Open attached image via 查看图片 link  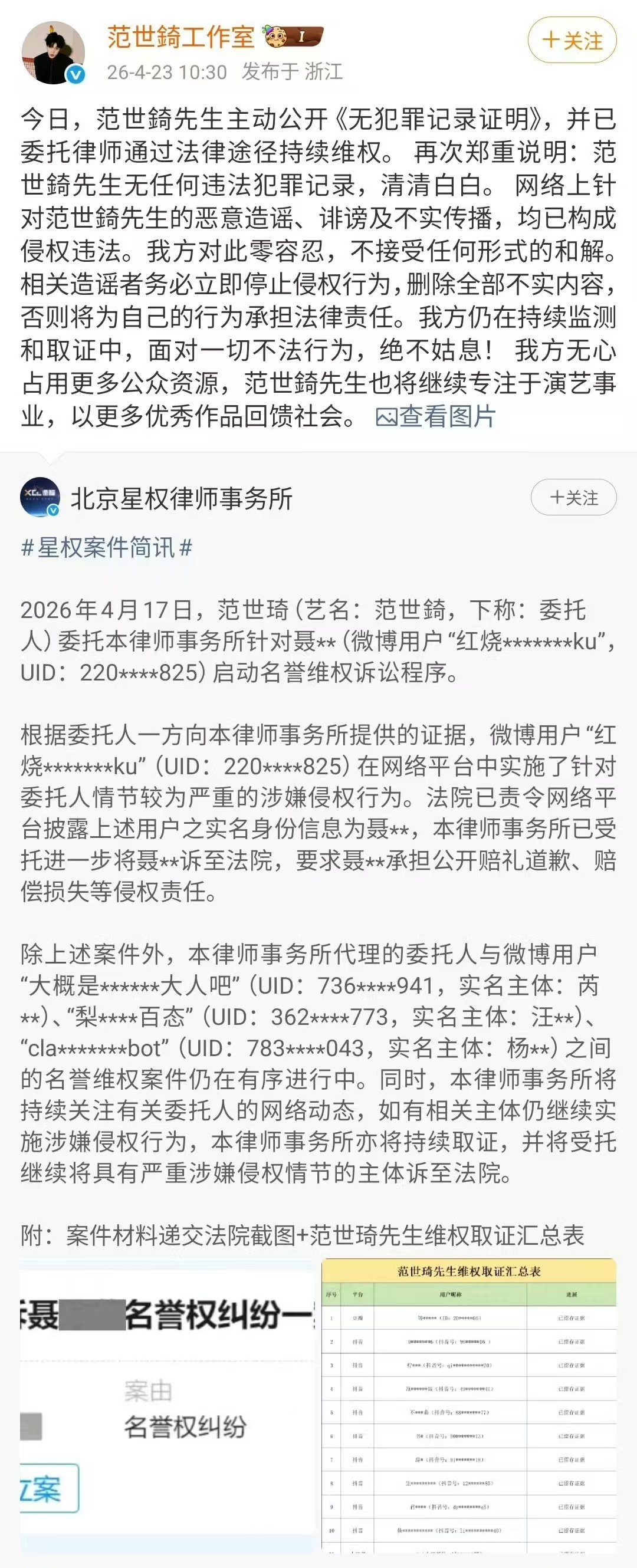tap(446, 415)
